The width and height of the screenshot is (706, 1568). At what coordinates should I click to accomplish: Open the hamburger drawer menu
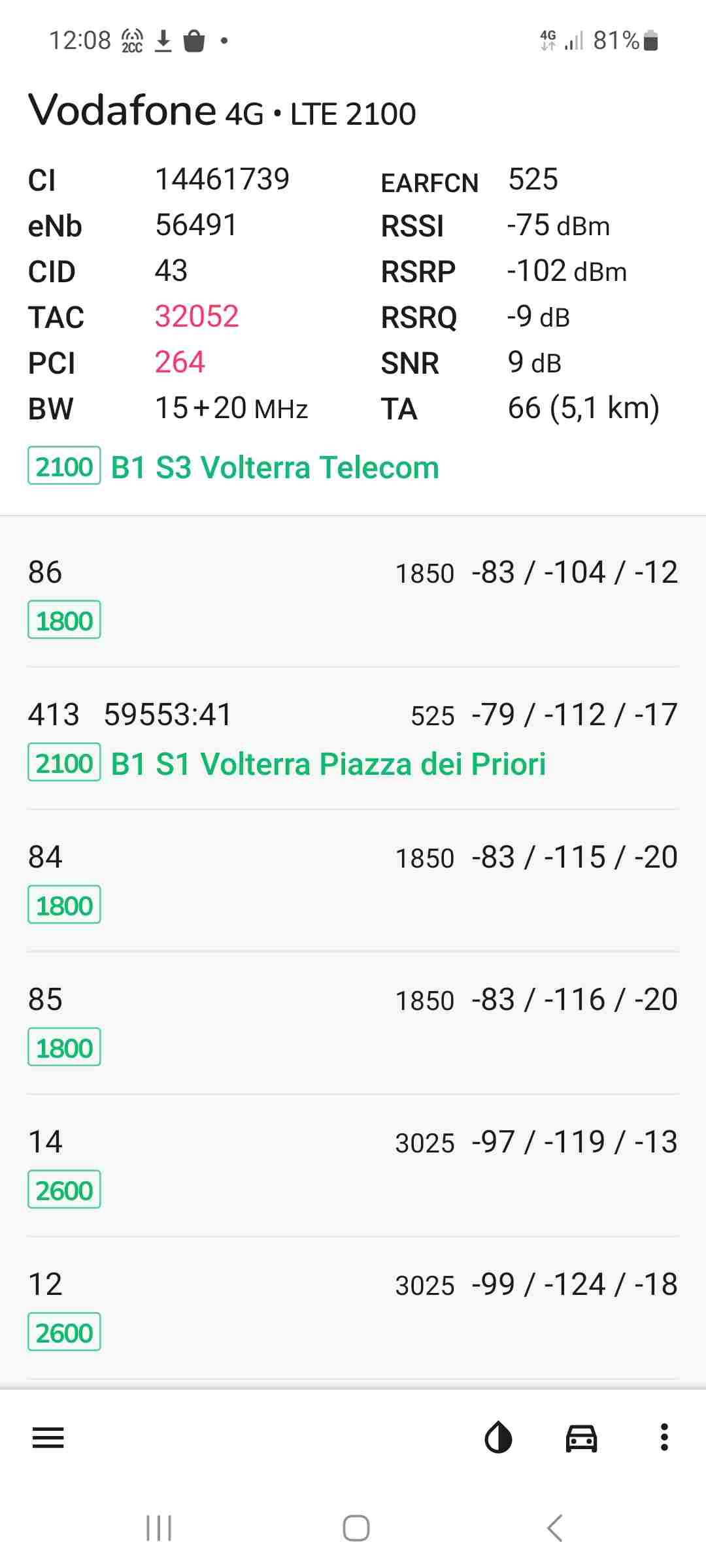[48, 1437]
